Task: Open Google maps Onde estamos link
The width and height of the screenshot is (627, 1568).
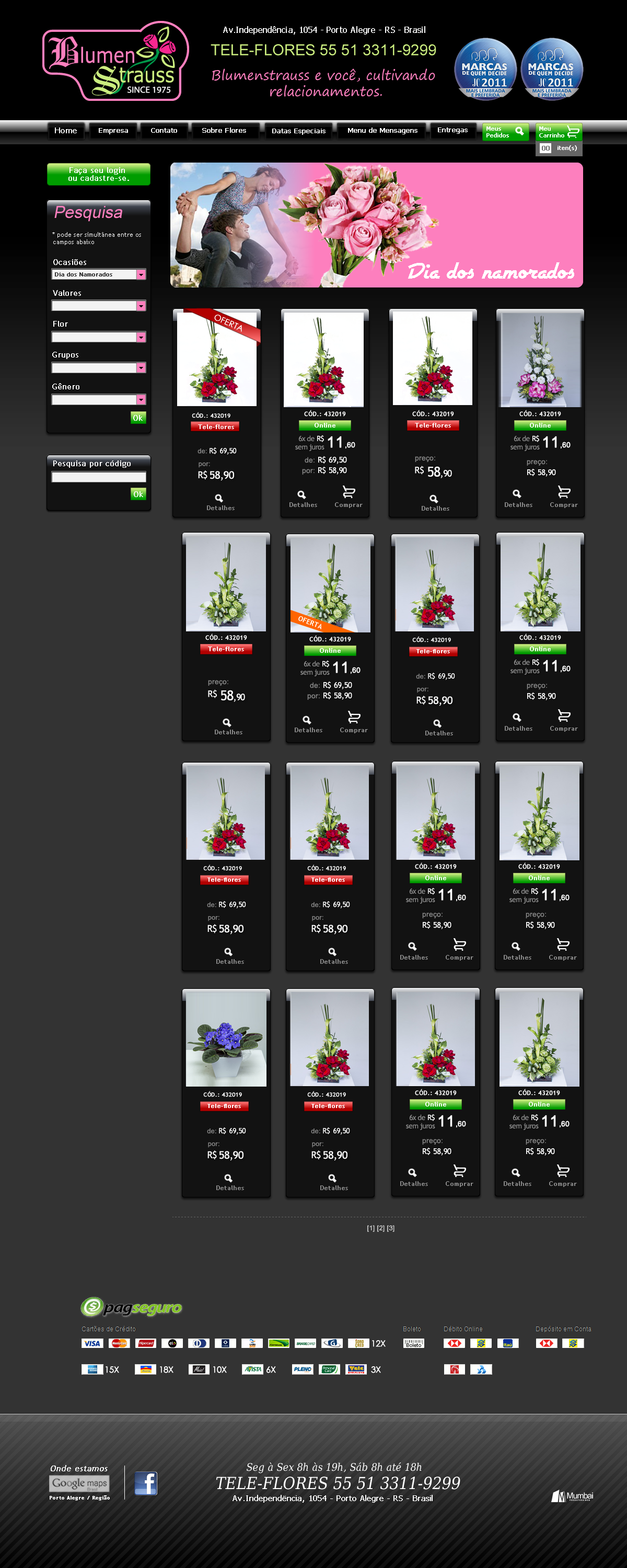Action: click(x=79, y=1483)
